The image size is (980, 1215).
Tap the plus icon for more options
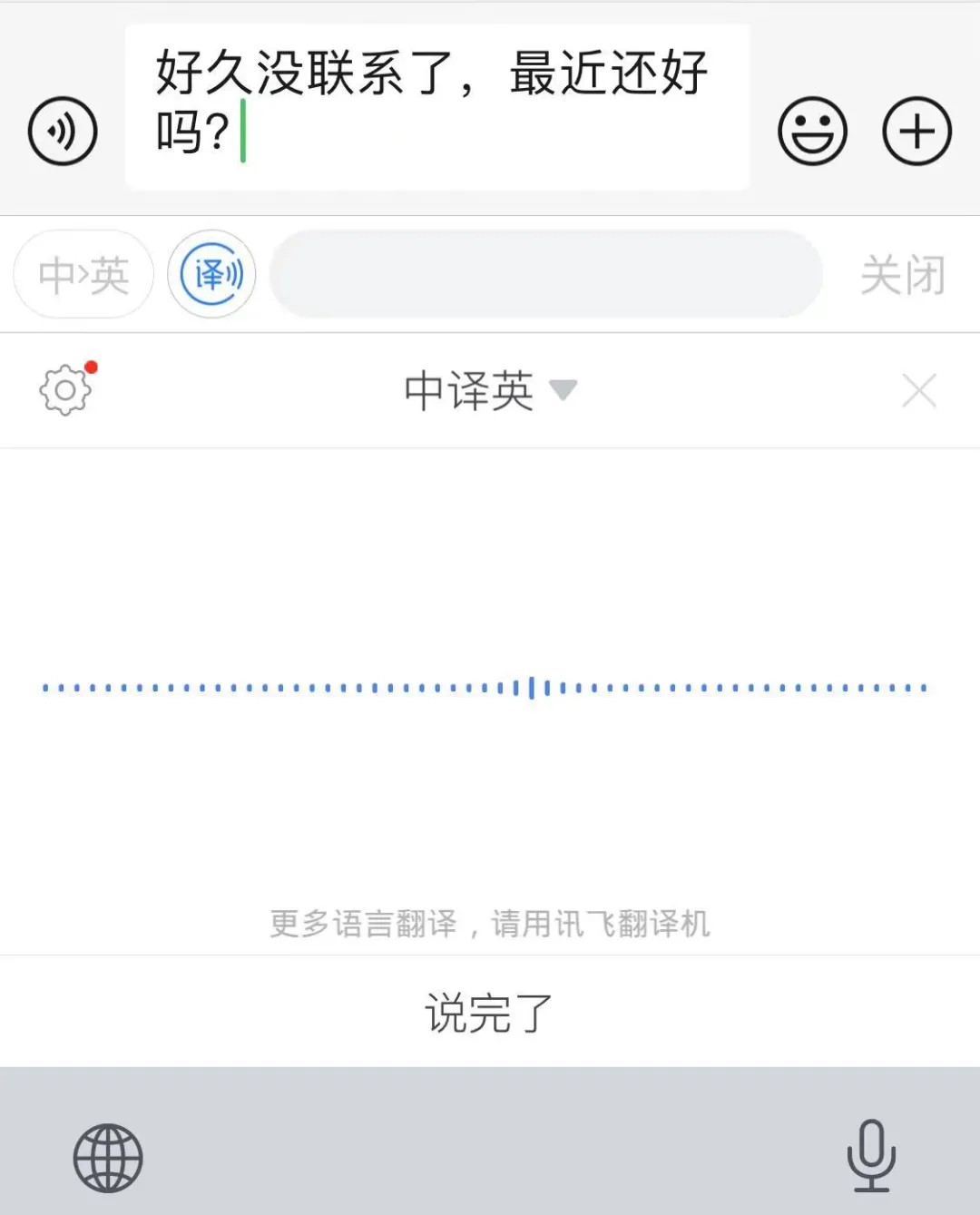click(916, 131)
